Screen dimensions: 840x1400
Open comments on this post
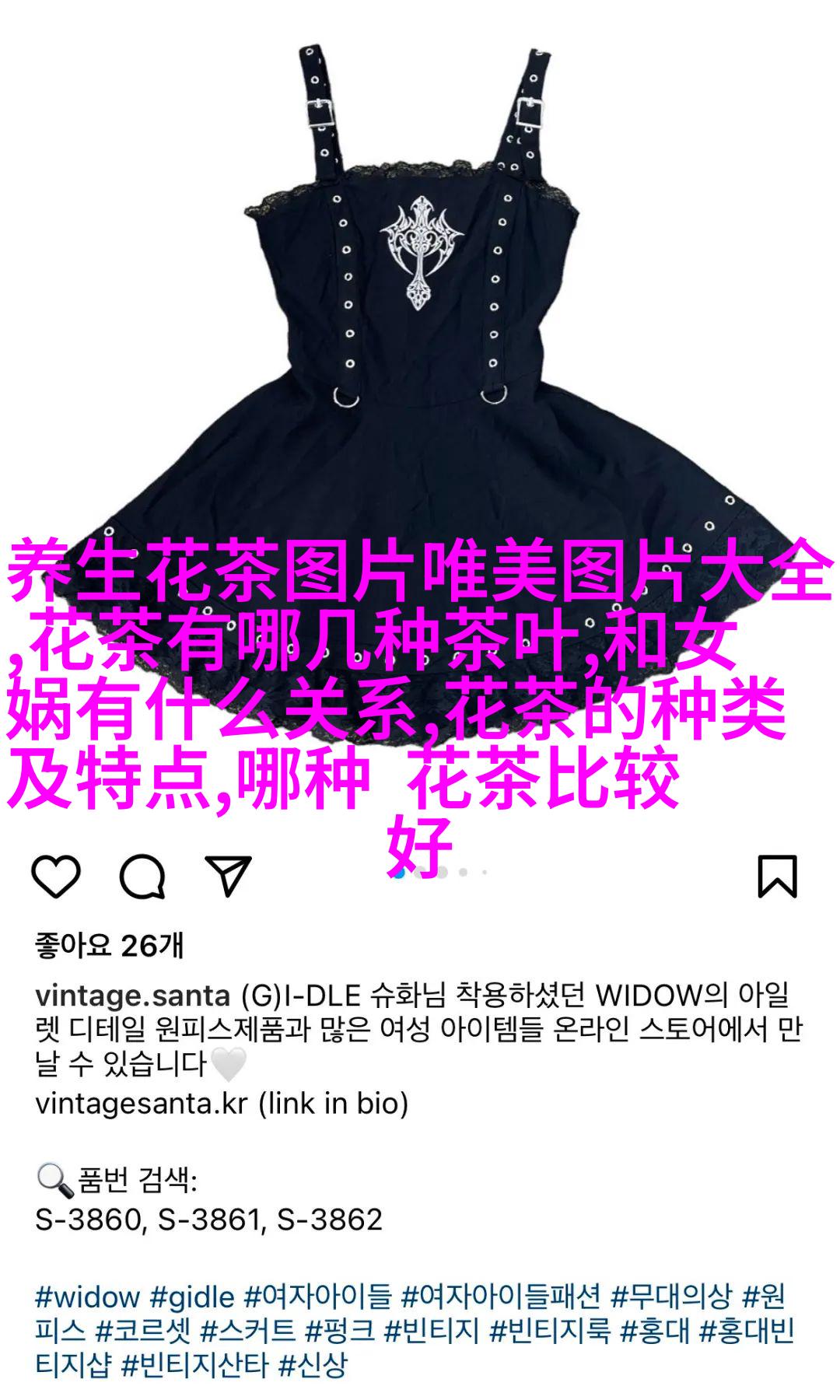(142, 877)
